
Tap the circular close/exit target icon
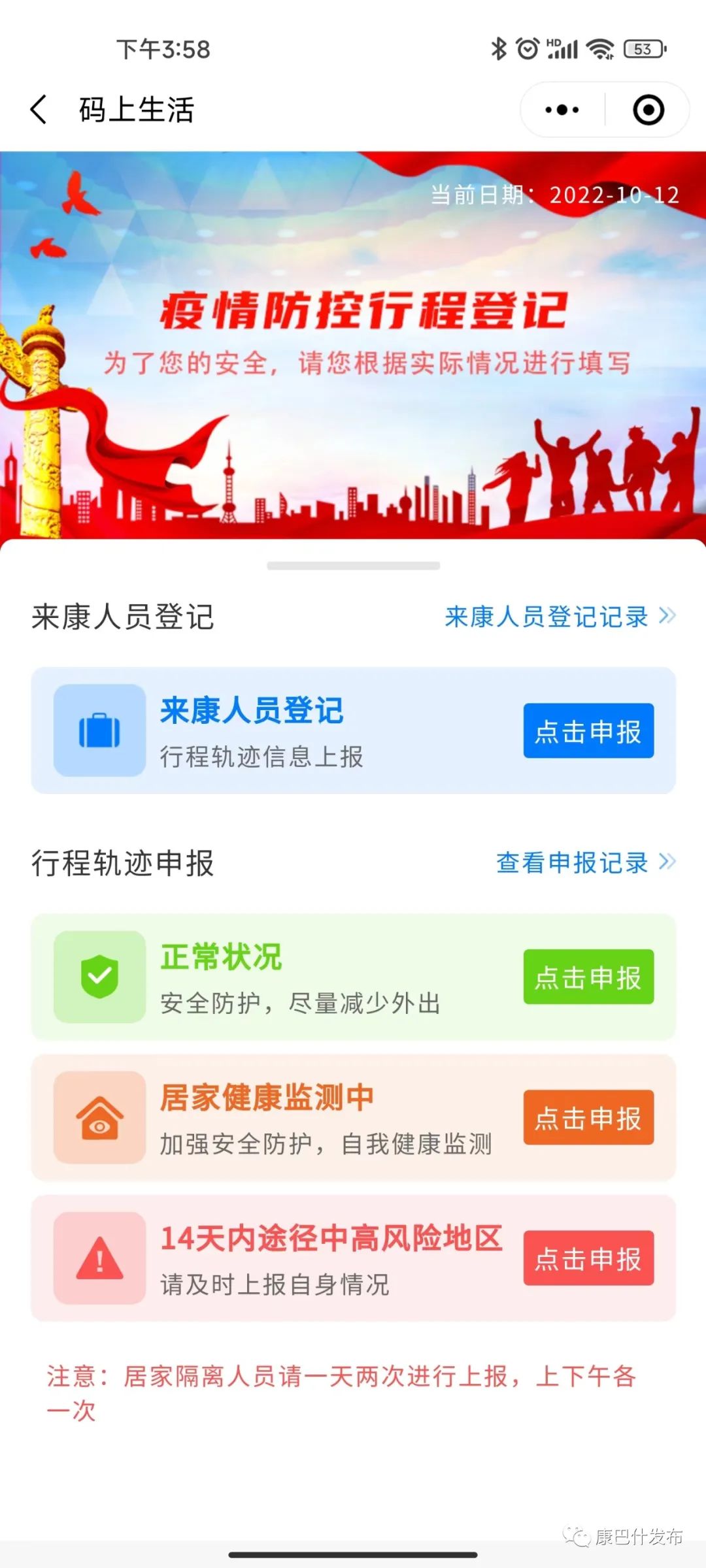(x=647, y=110)
